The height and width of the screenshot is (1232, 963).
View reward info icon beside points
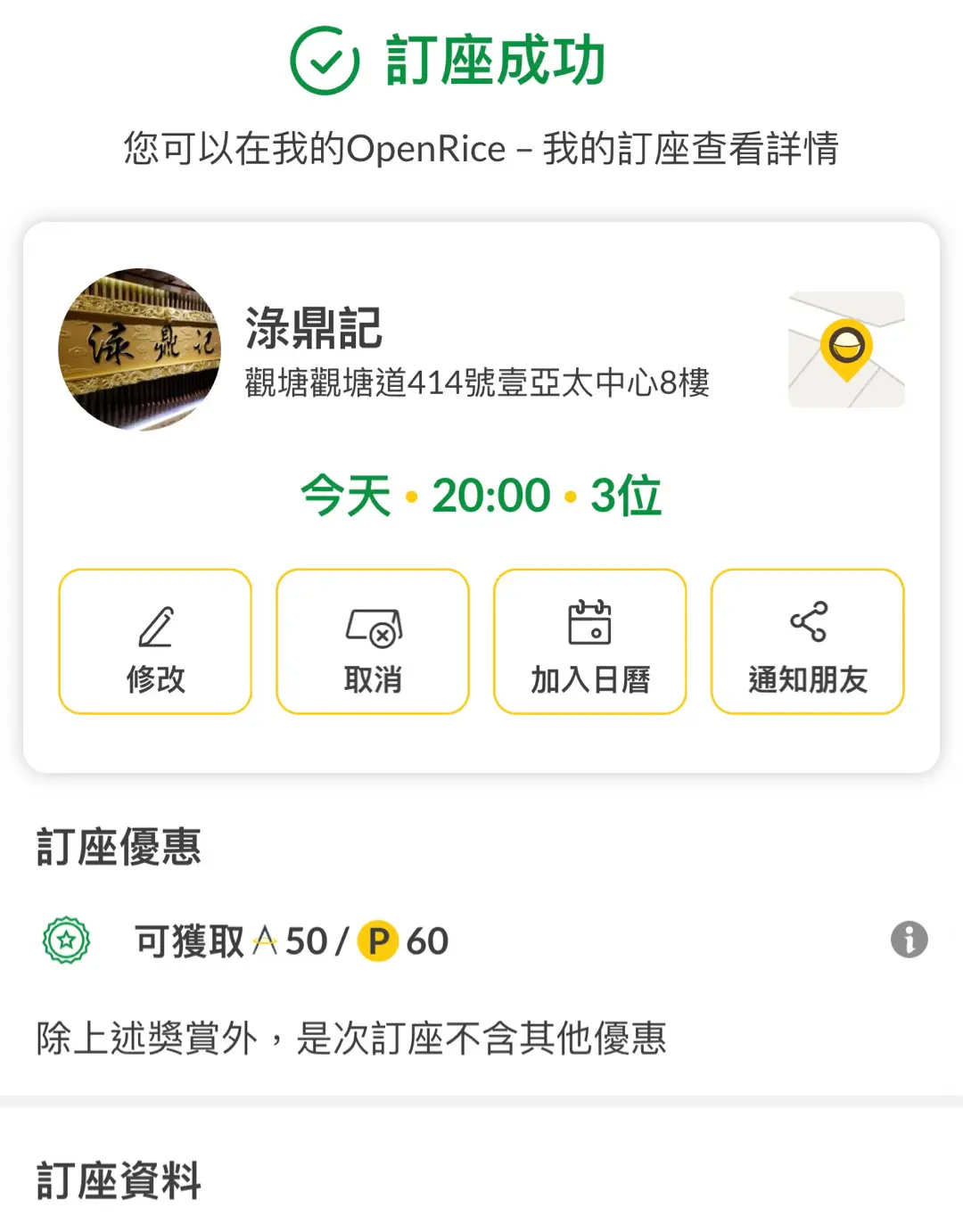click(909, 940)
